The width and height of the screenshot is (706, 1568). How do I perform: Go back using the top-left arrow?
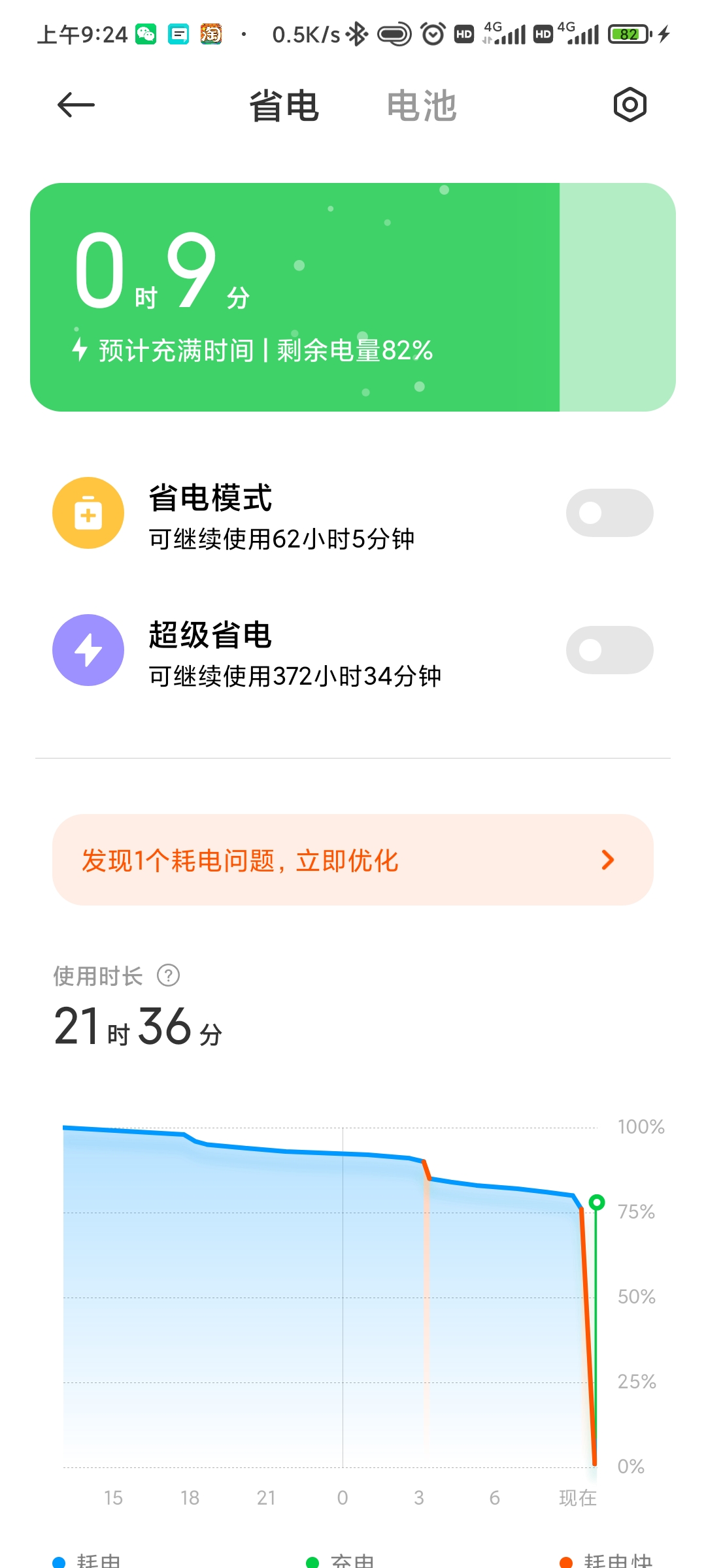click(x=76, y=105)
